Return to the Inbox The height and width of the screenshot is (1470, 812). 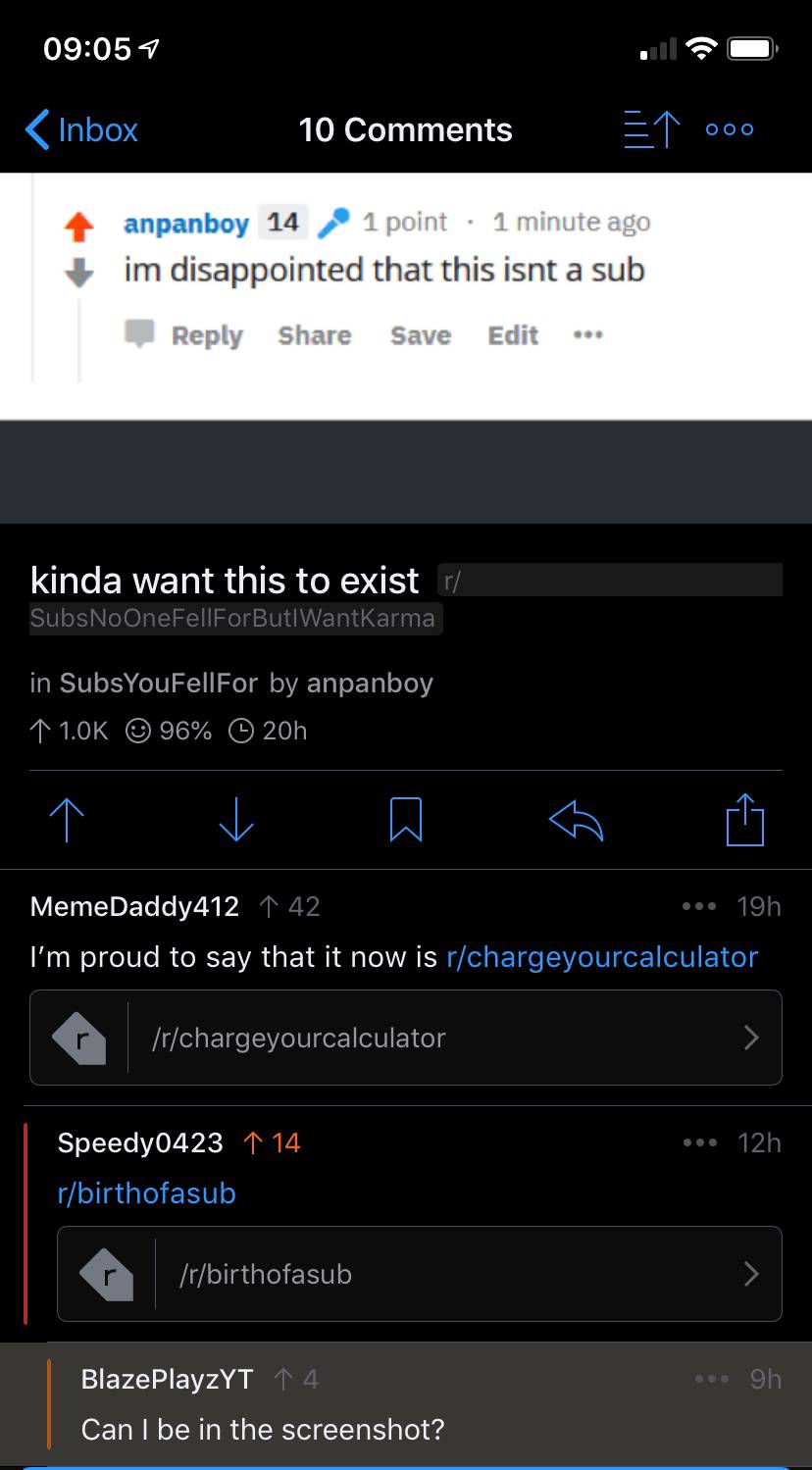(80, 128)
